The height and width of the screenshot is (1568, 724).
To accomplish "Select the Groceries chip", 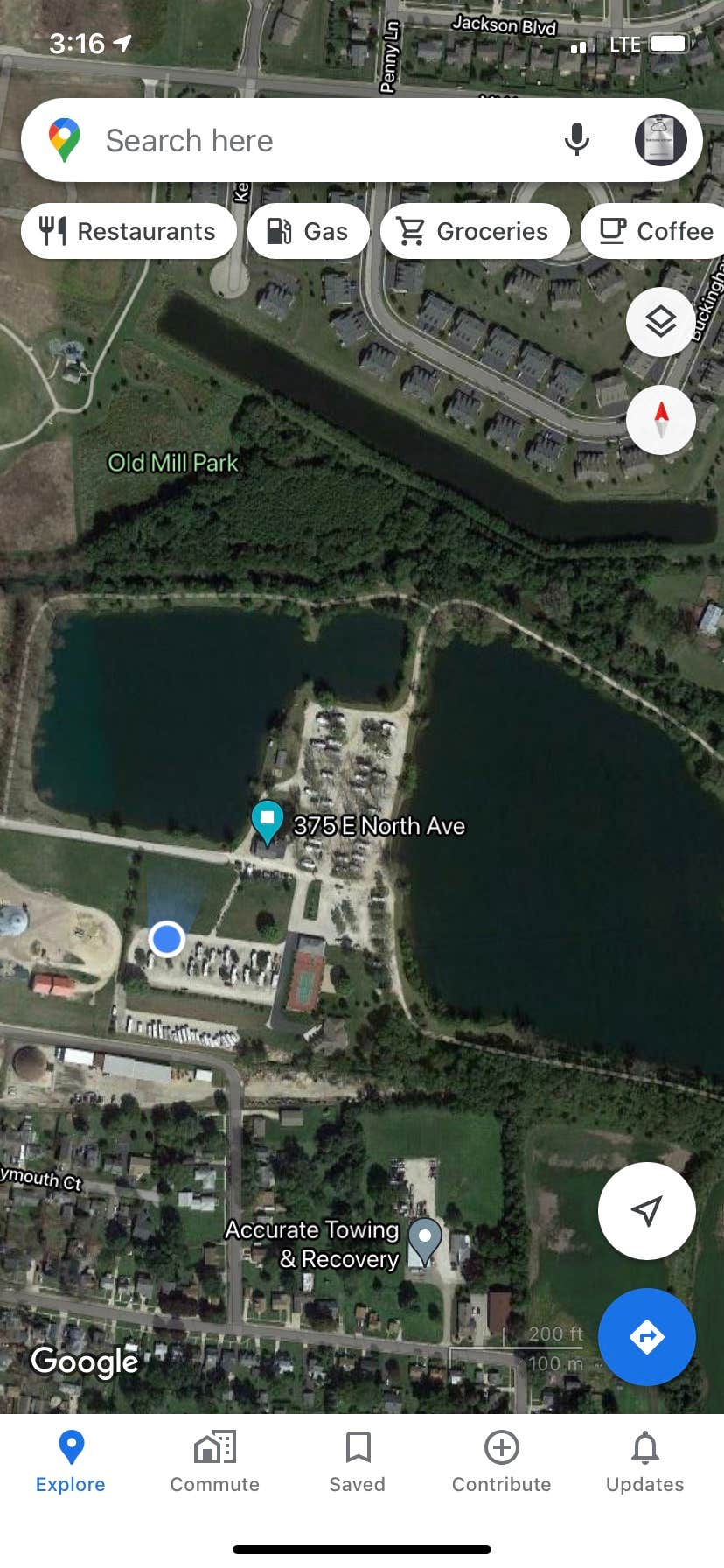I will click(474, 231).
